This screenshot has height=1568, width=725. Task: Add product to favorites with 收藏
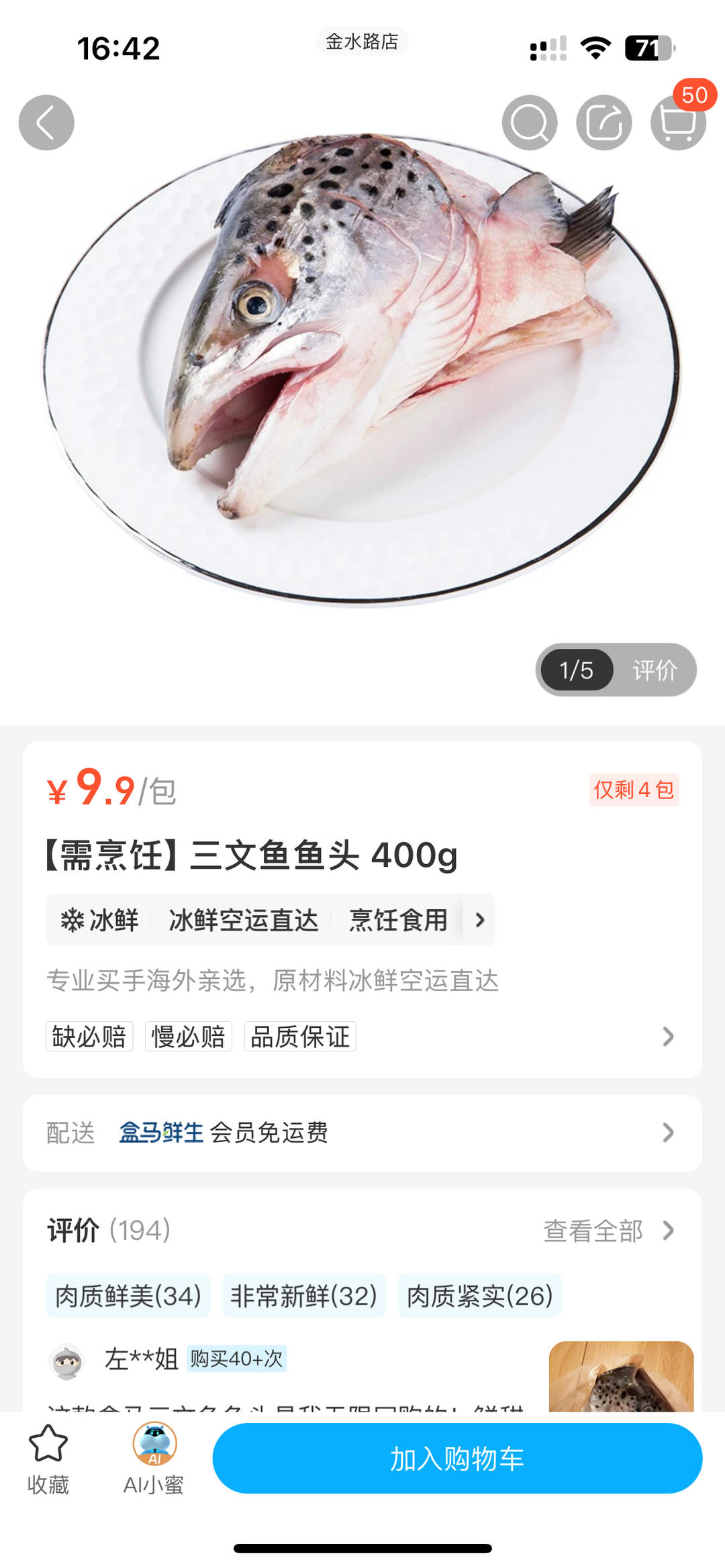tap(48, 1458)
